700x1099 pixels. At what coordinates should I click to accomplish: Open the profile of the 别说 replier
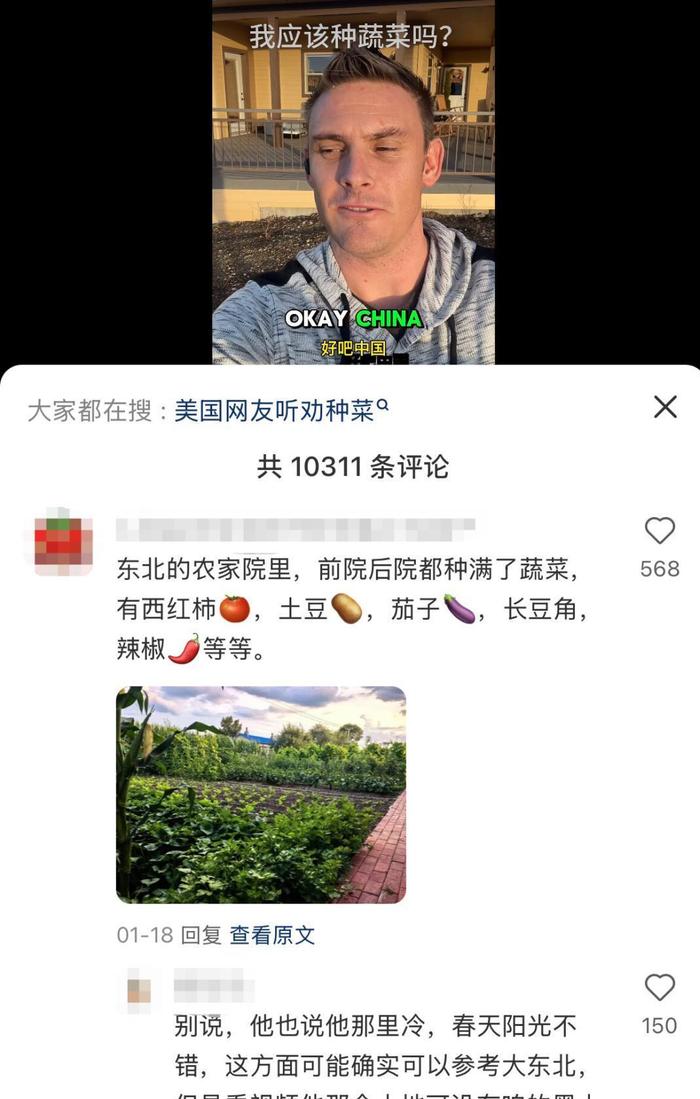(x=139, y=990)
